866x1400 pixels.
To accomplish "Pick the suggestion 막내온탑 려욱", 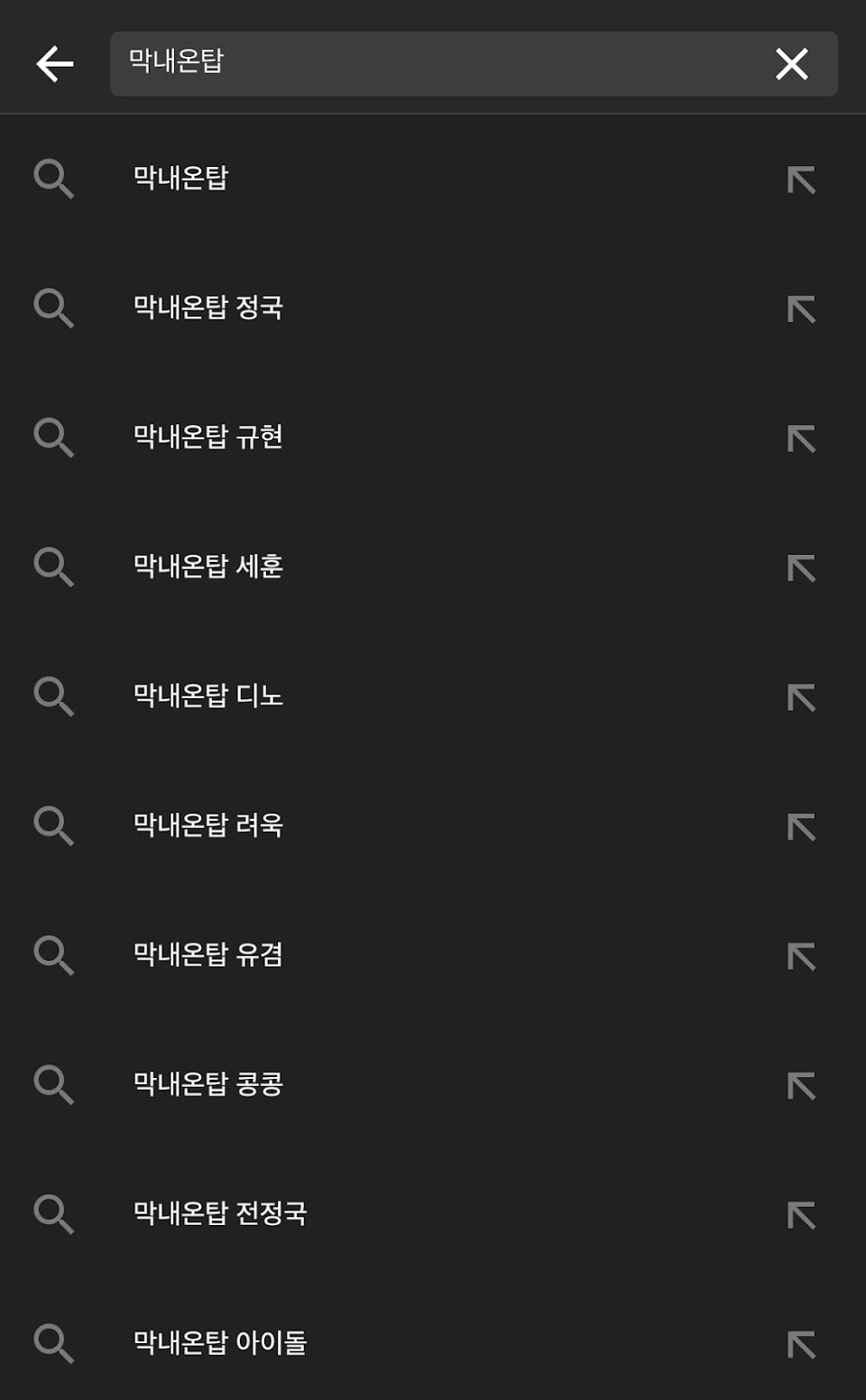I will [x=433, y=825].
